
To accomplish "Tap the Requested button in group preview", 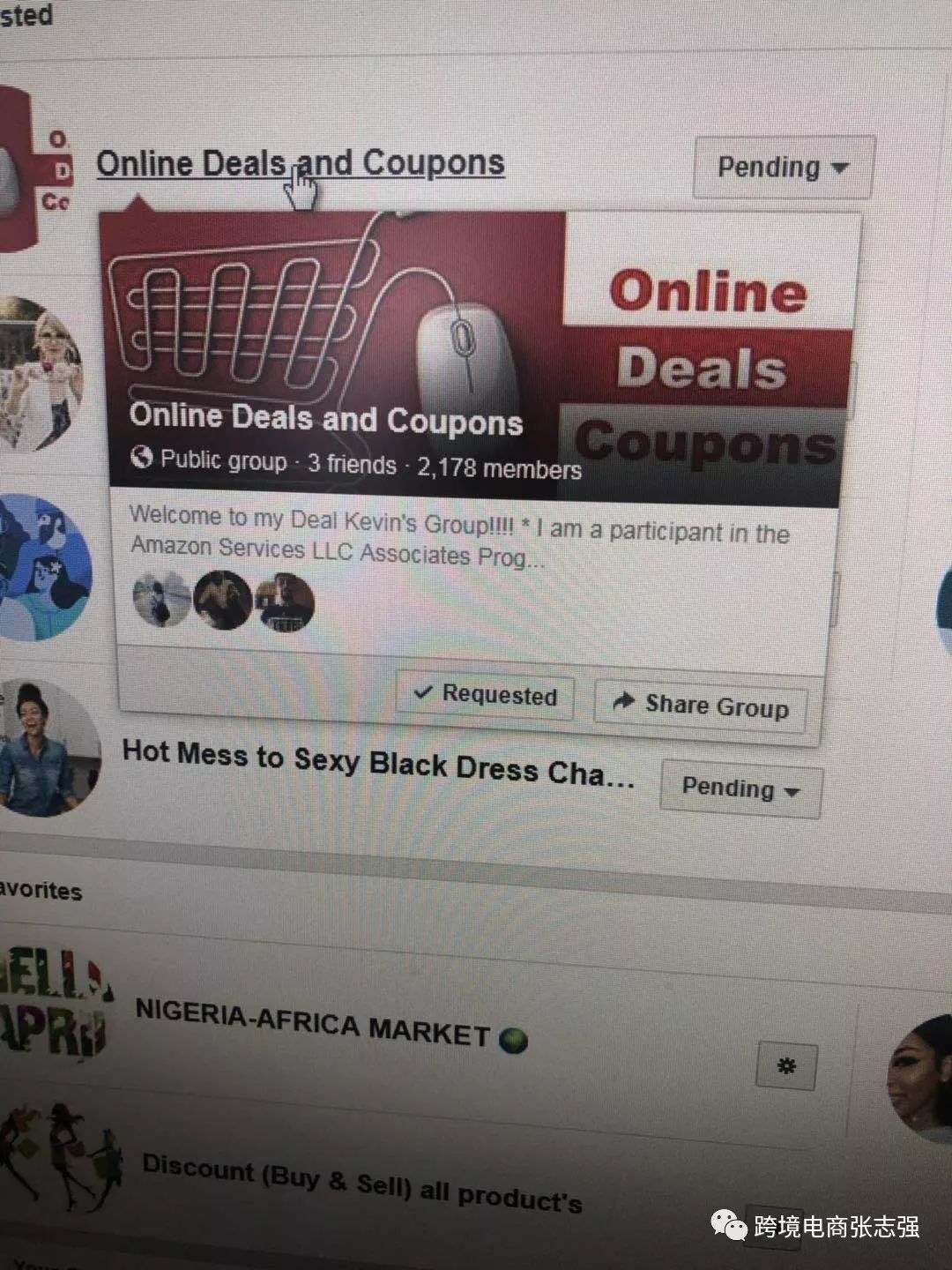I will pos(485,695).
